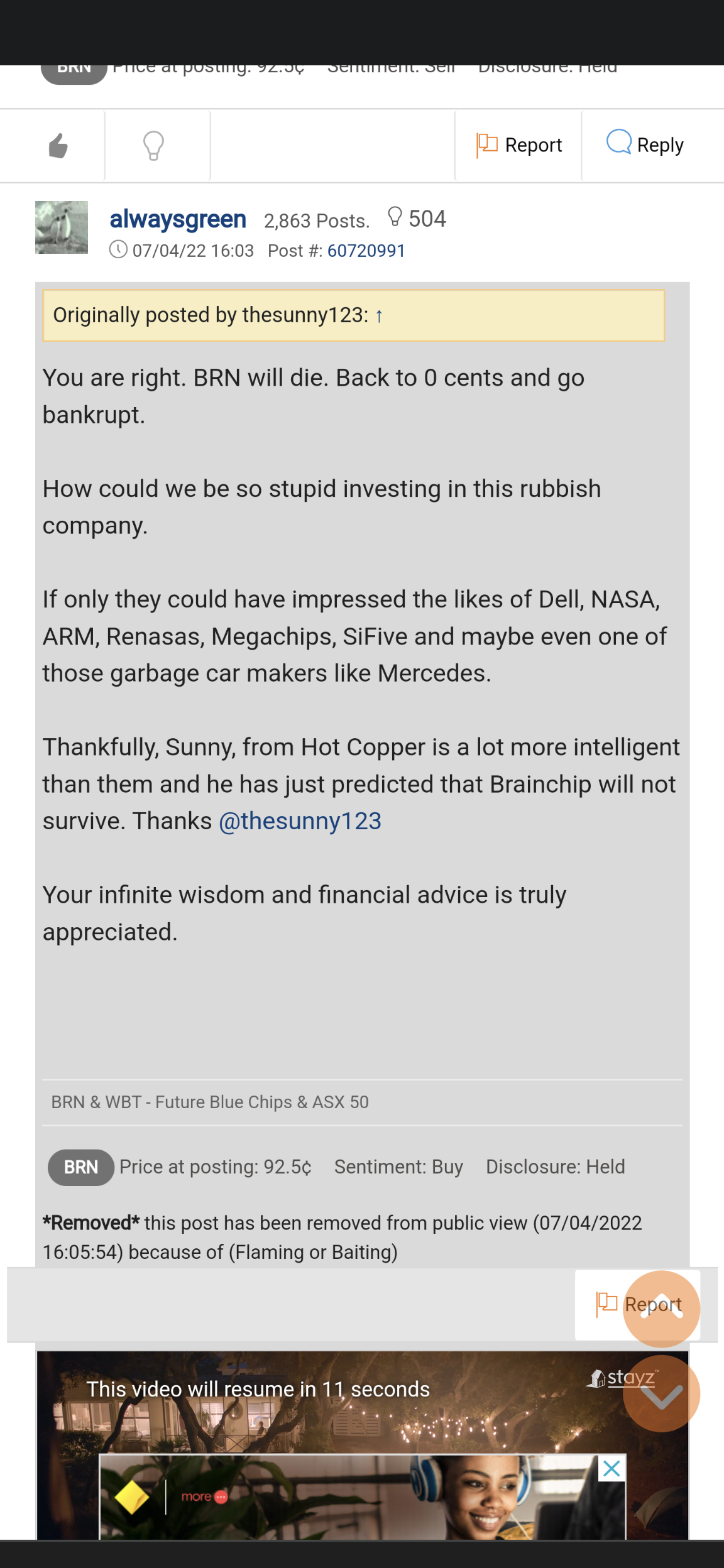Jump to thesunny123's original post arrow
Image resolution: width=724 pixels, height=1568 pixels.
click(379, 315)
